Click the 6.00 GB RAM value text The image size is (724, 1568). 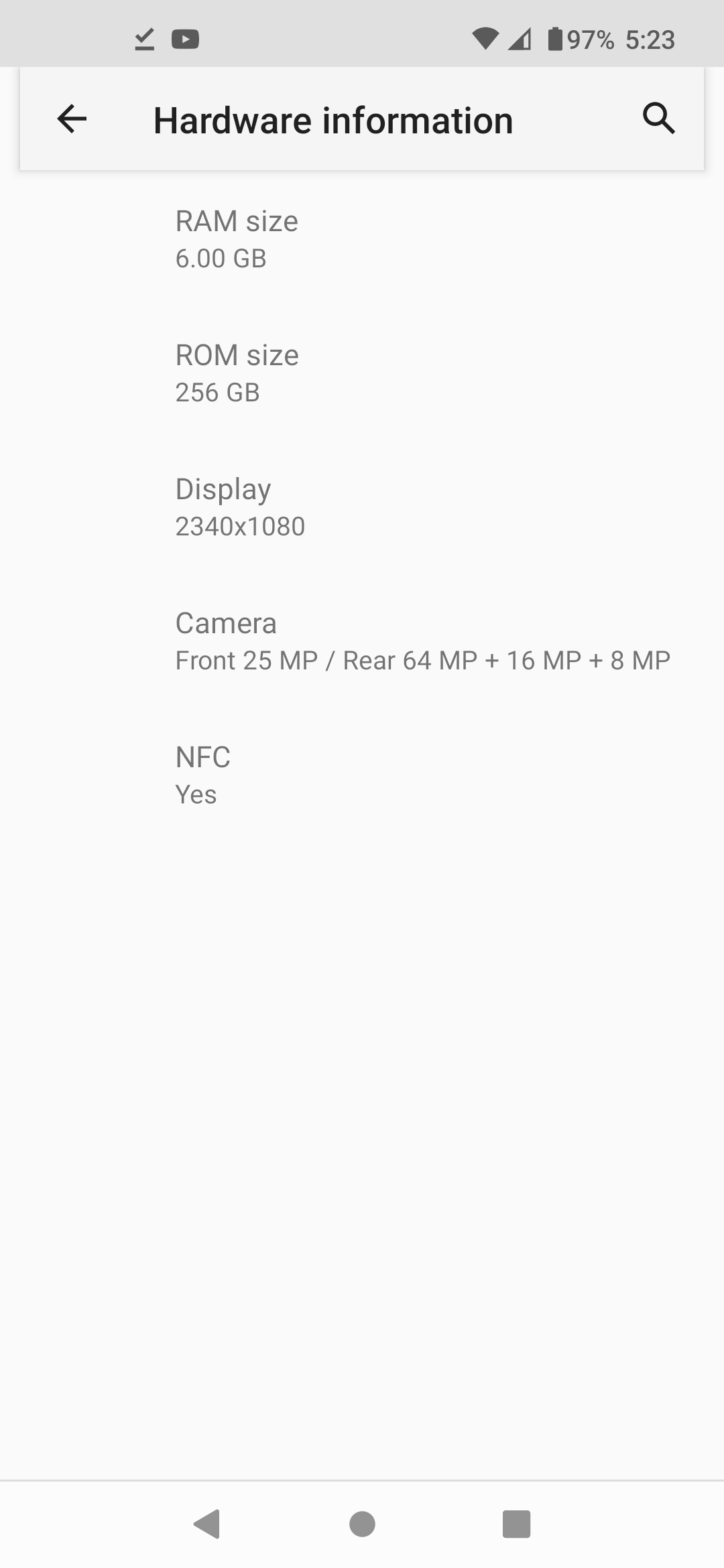(220, 257)
